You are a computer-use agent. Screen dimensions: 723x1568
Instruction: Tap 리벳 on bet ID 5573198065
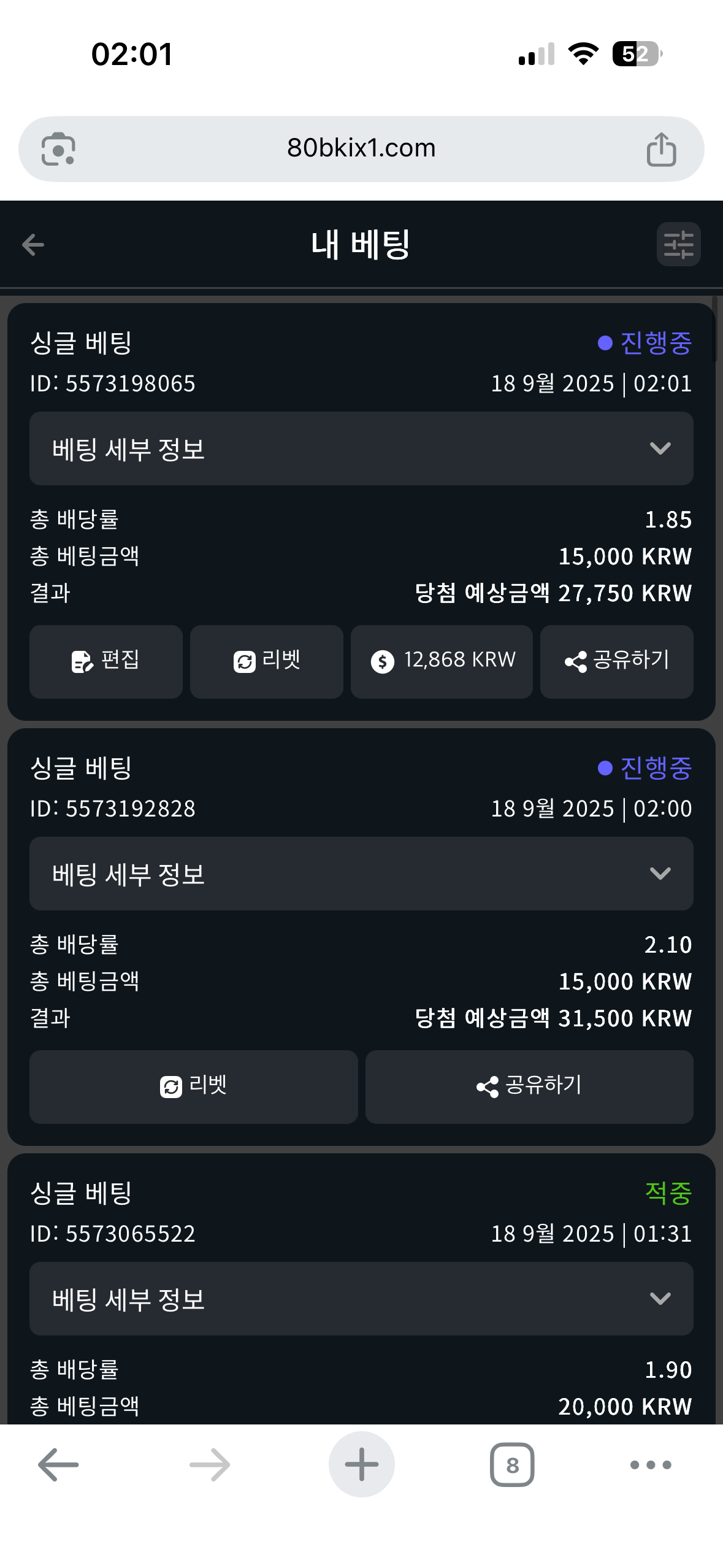coord(267,661)
